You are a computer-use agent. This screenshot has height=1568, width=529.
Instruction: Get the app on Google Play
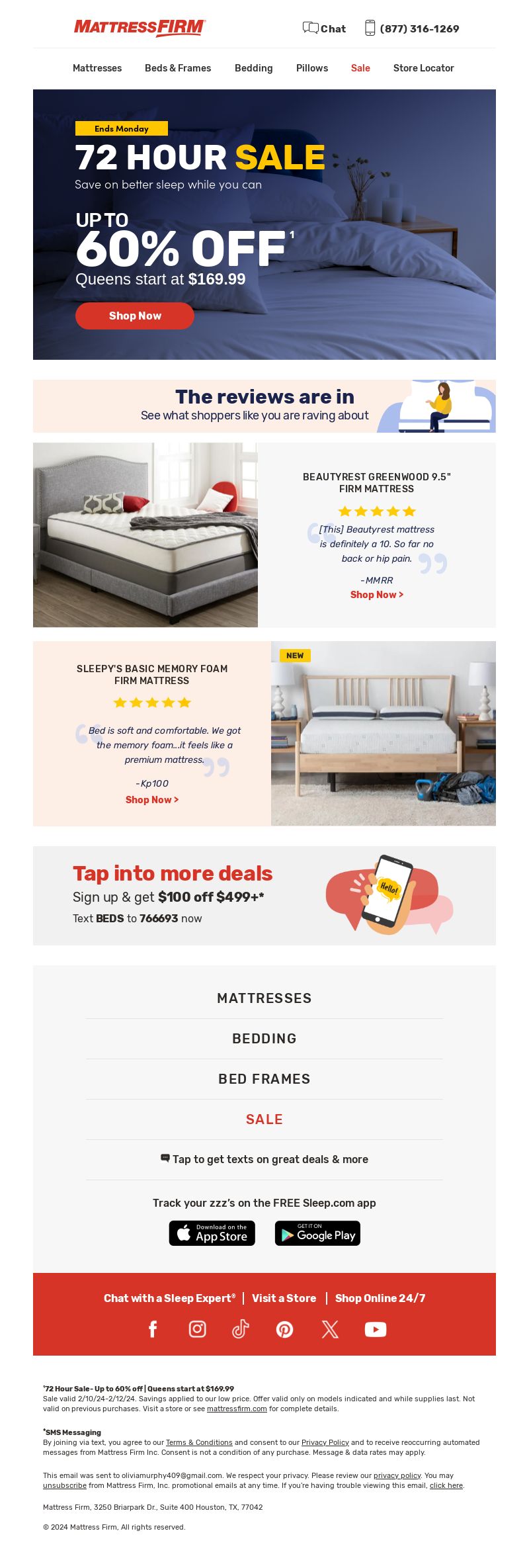pos(317,1233)
